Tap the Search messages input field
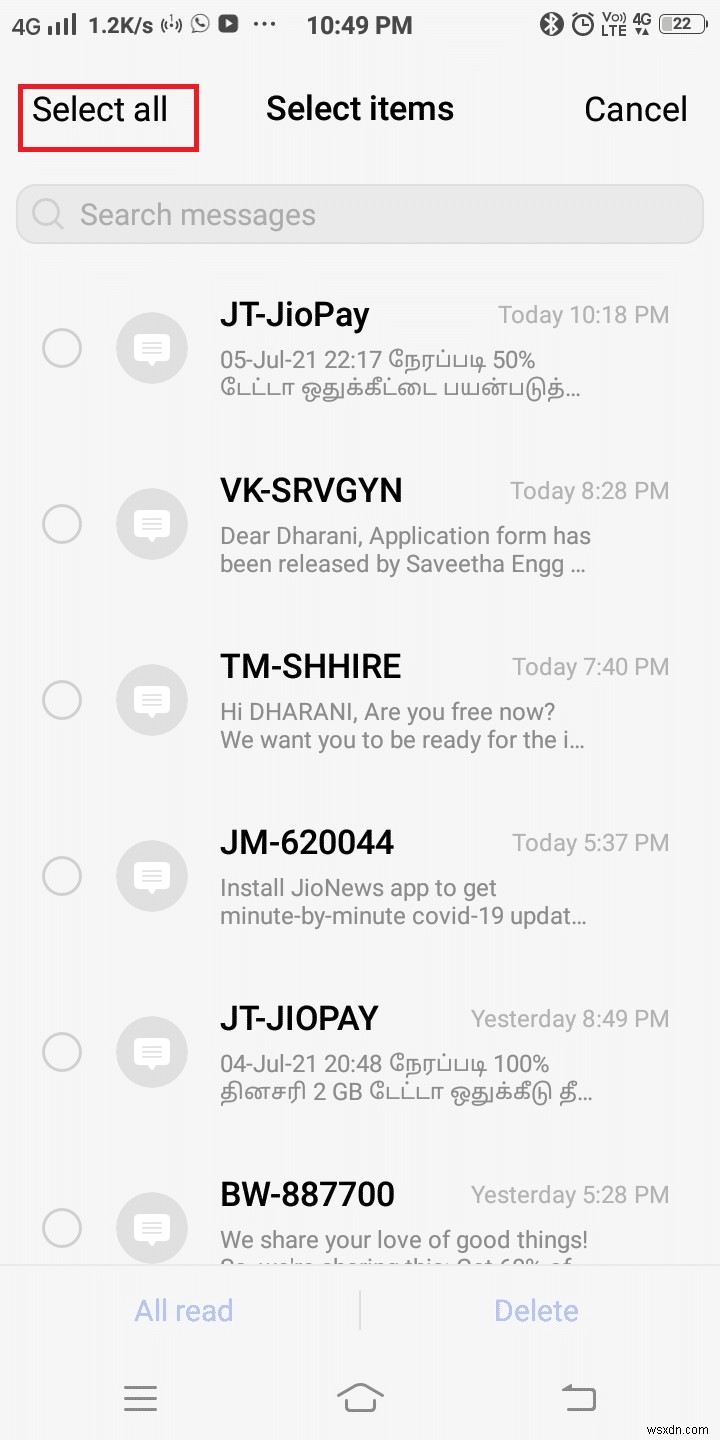This screenshot has width=720, height=1440. pyautogui.click(x=360, y=214)
